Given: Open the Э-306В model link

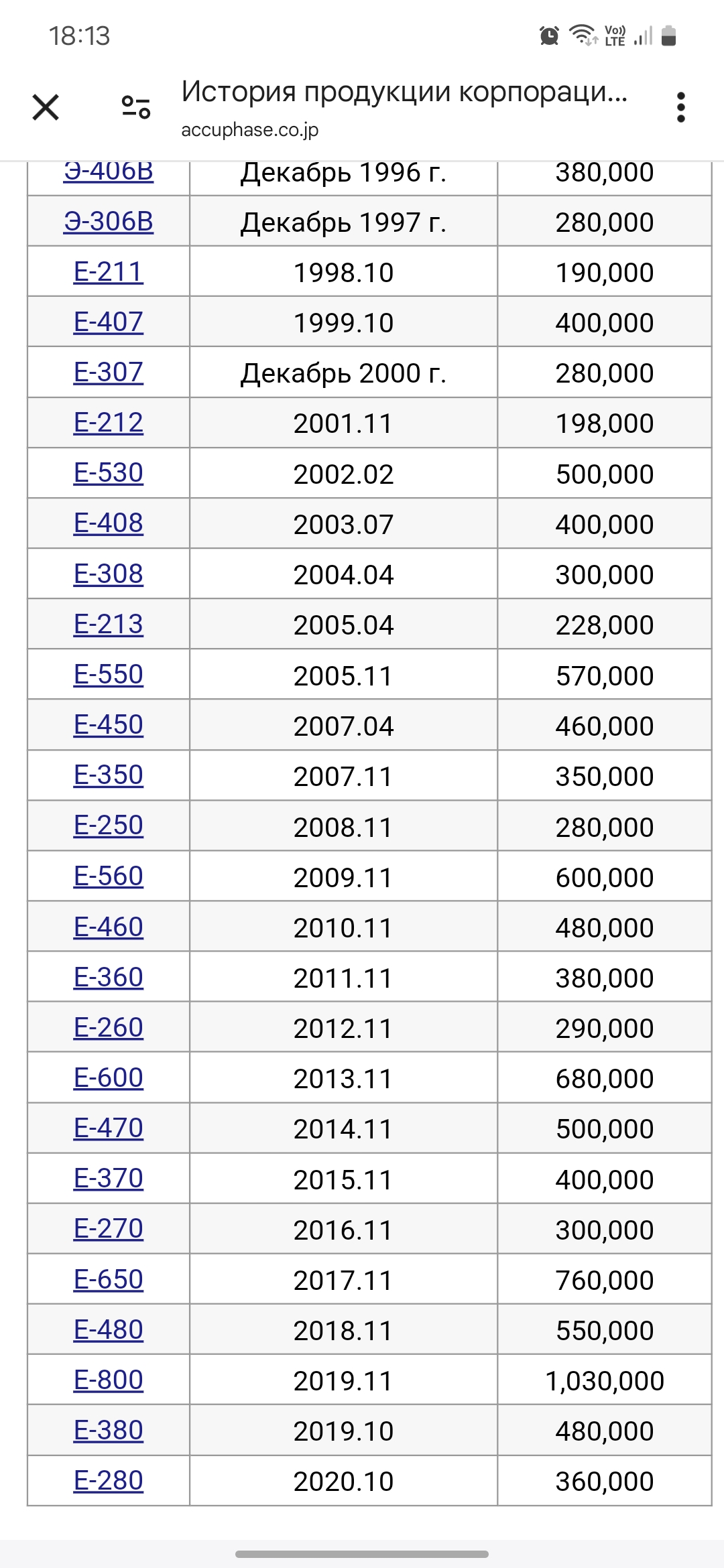Looking at the screenshot, I should click(109, 221).
